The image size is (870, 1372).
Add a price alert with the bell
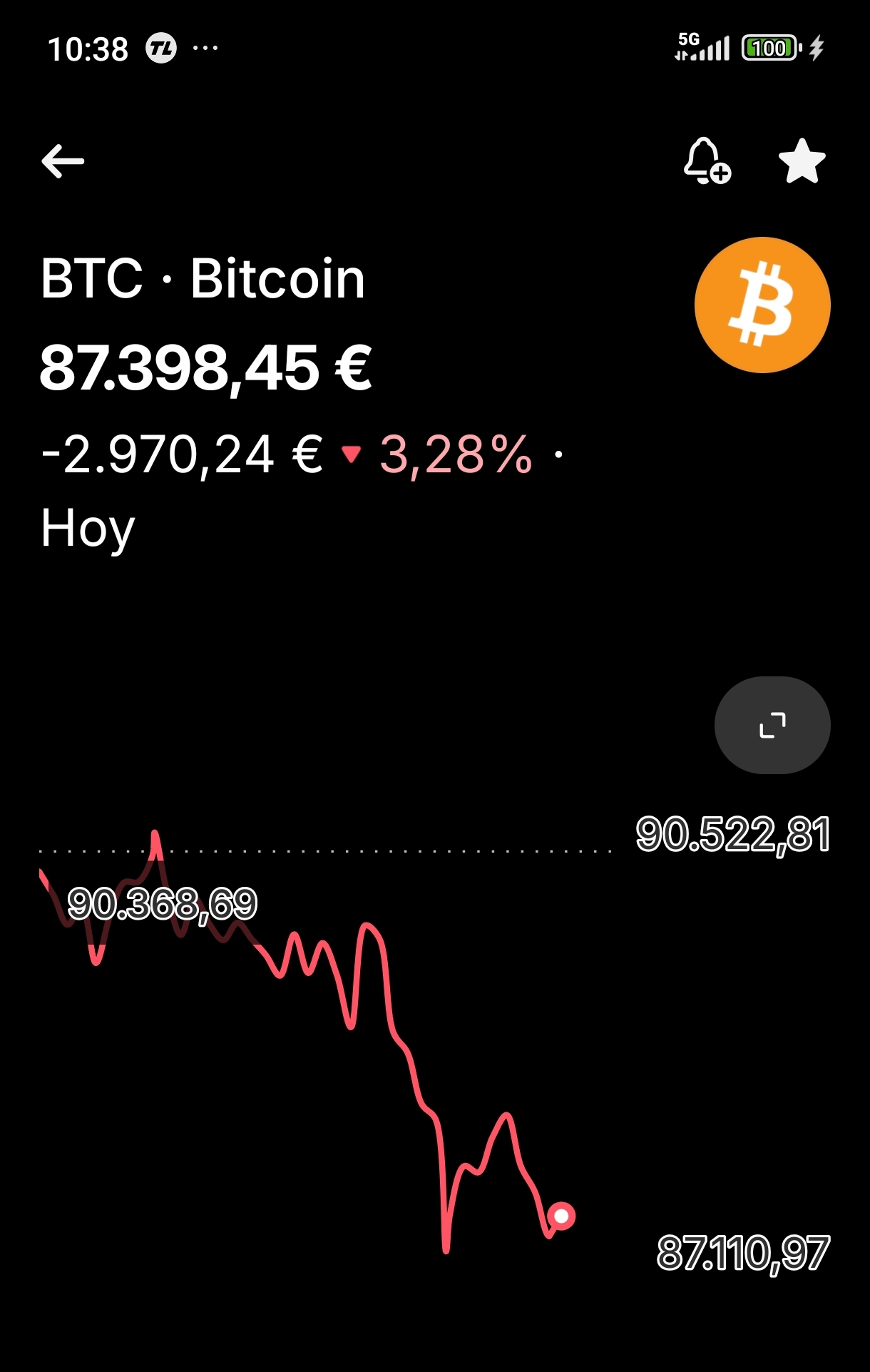[706, 161]
